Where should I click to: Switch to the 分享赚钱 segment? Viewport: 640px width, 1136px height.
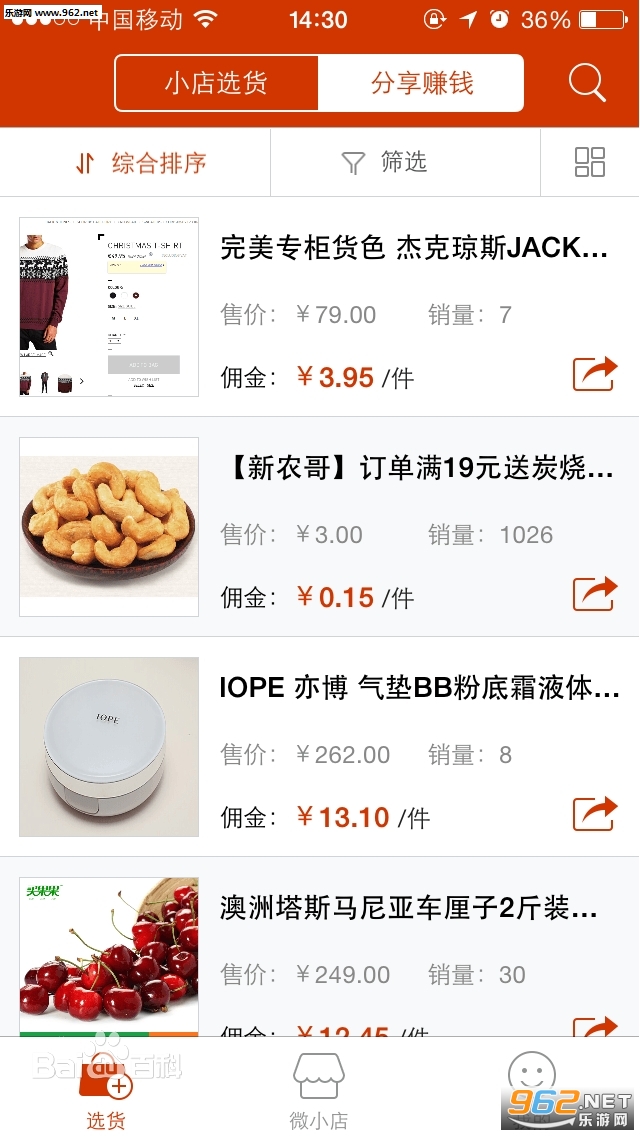(421, 83)
